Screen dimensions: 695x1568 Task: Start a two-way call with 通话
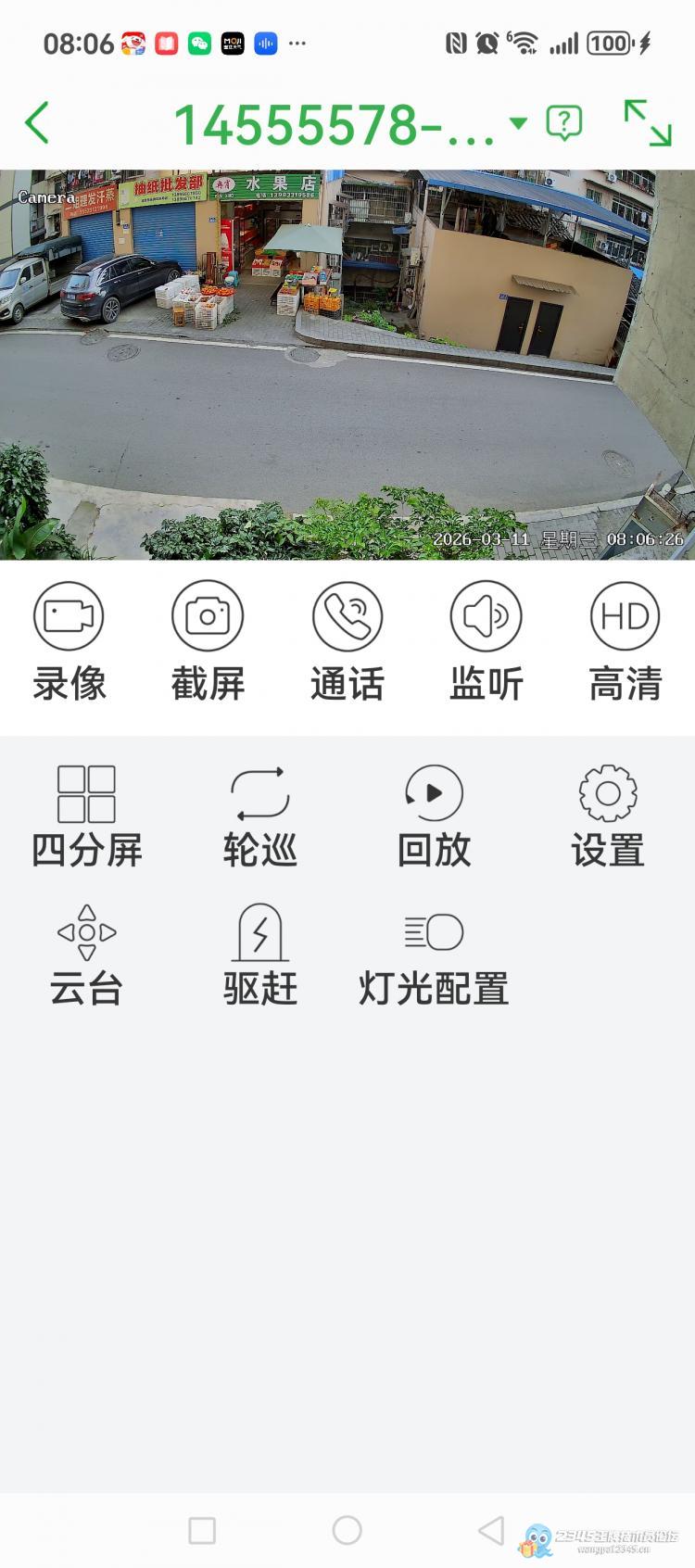[x=347, y=640]
